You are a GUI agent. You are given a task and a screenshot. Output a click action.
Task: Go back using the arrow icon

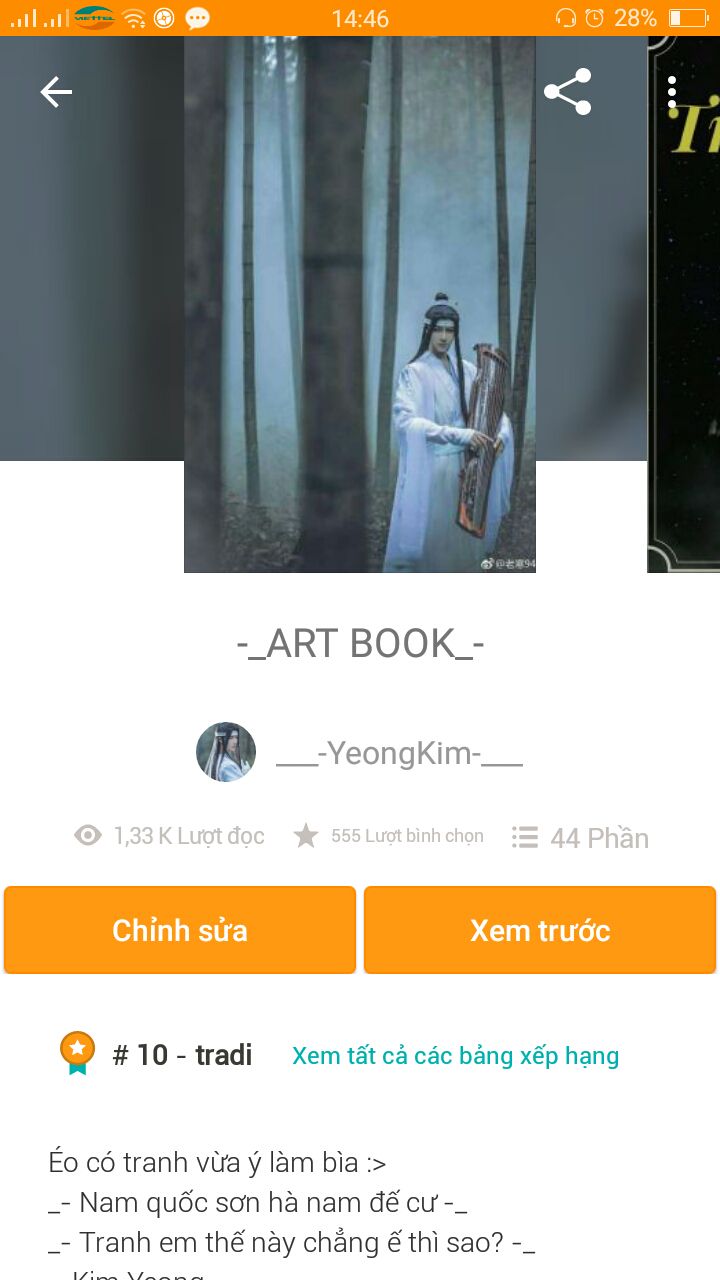(x=56, y=93)
